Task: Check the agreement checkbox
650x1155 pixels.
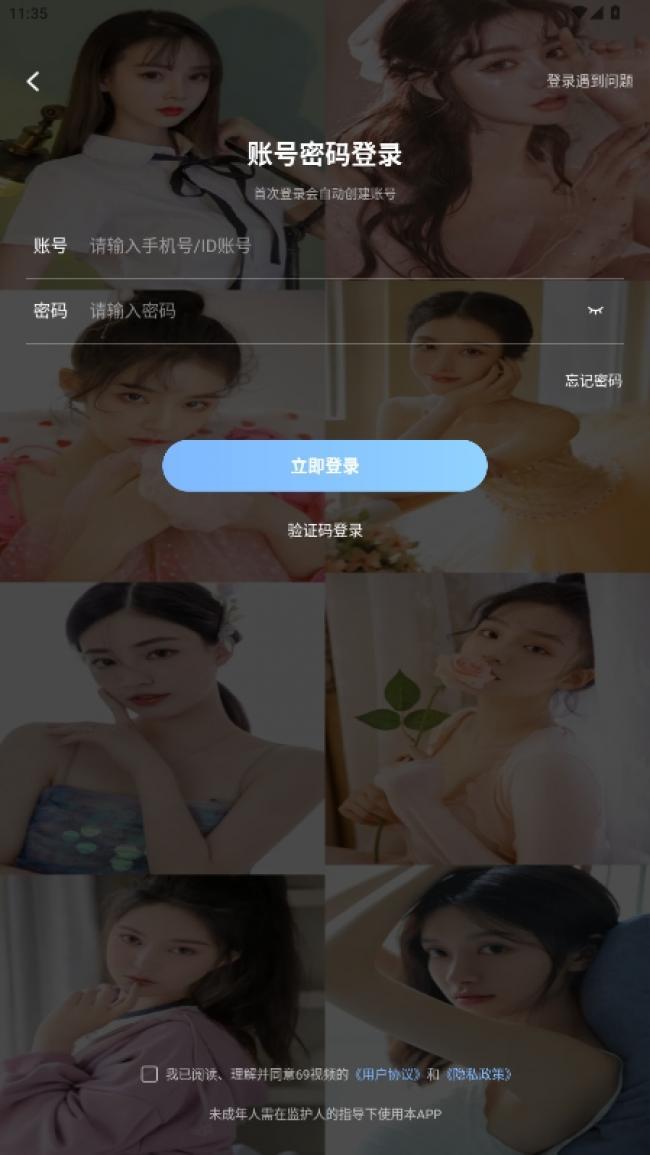Action: coord(150,1074)
